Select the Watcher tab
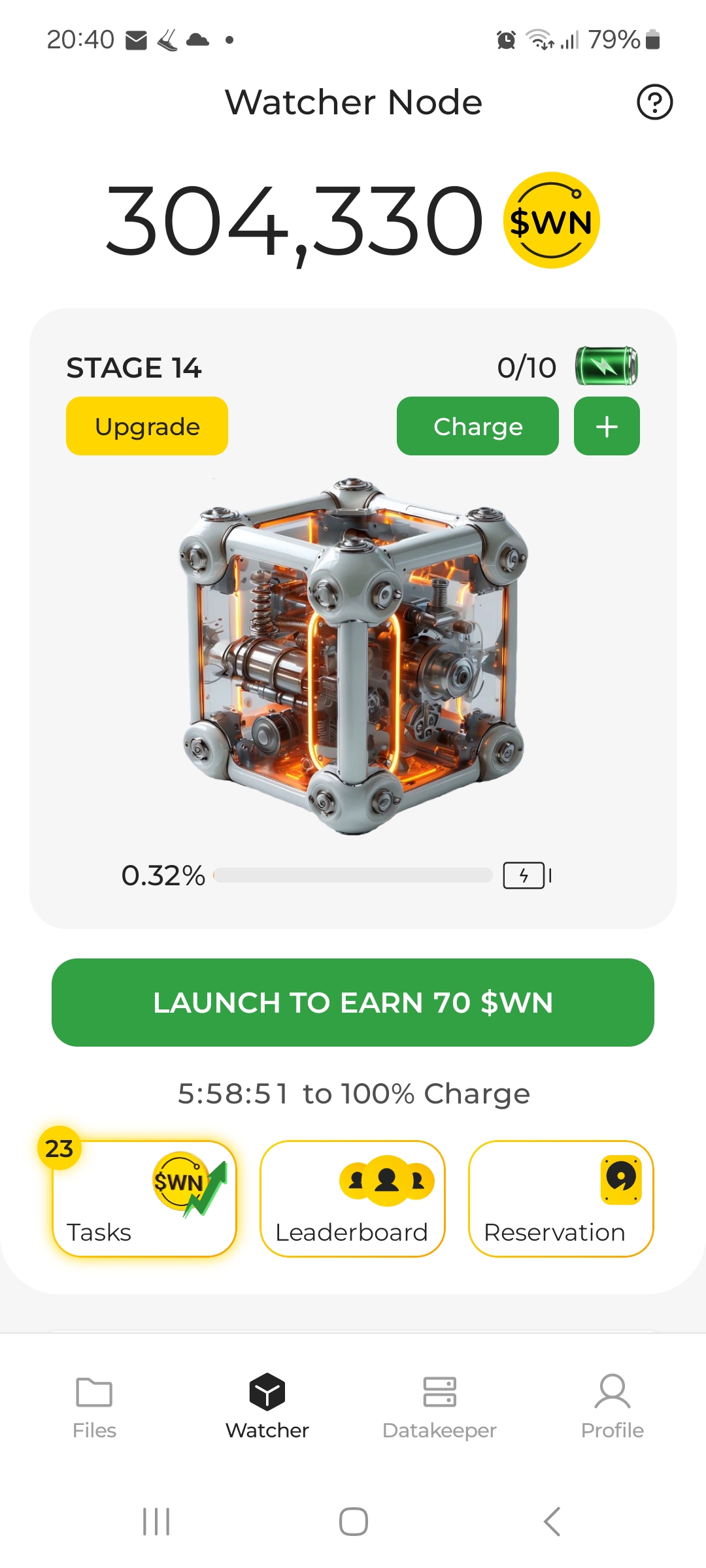Screen dimensions: 706x1568 (x=267, y=1406)
